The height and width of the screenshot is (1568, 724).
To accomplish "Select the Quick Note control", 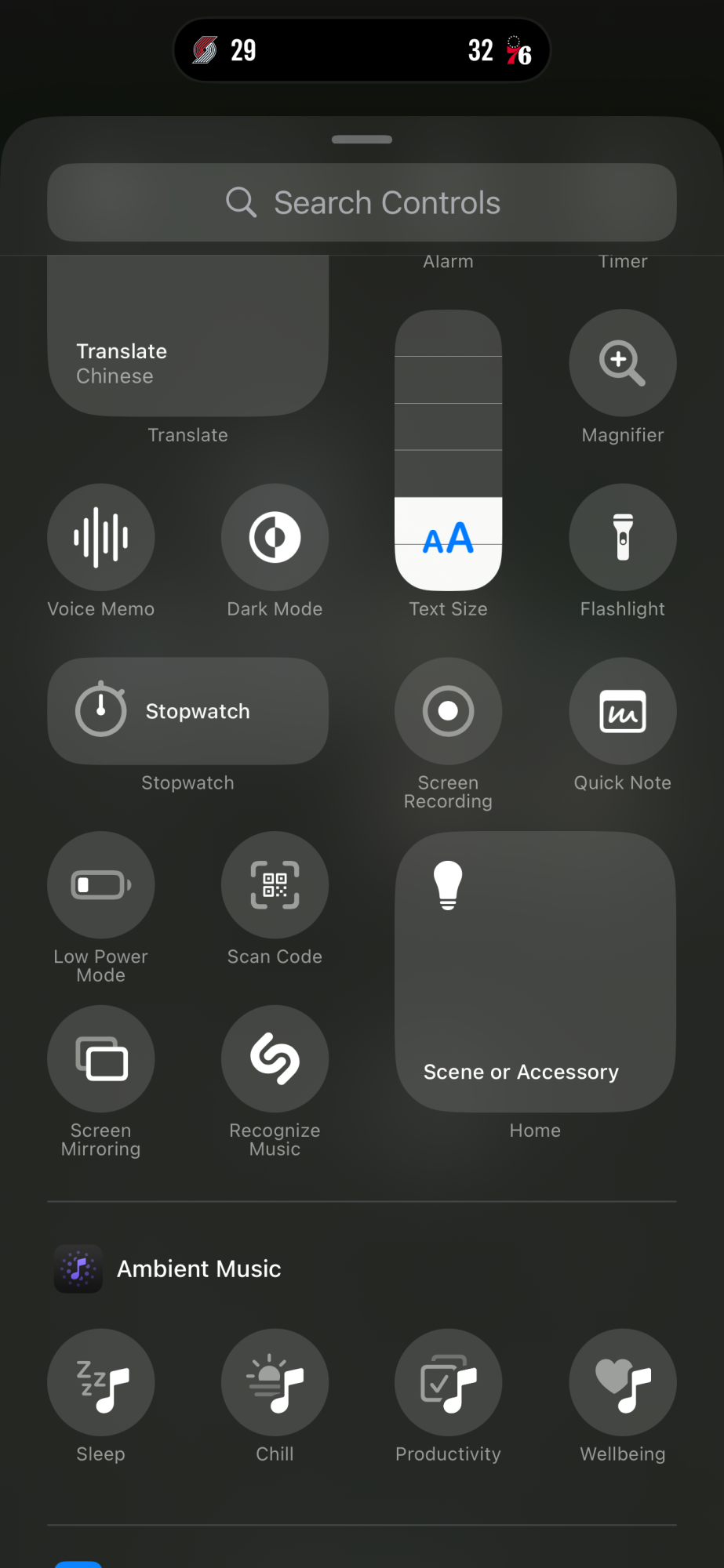I will point(623,711).
